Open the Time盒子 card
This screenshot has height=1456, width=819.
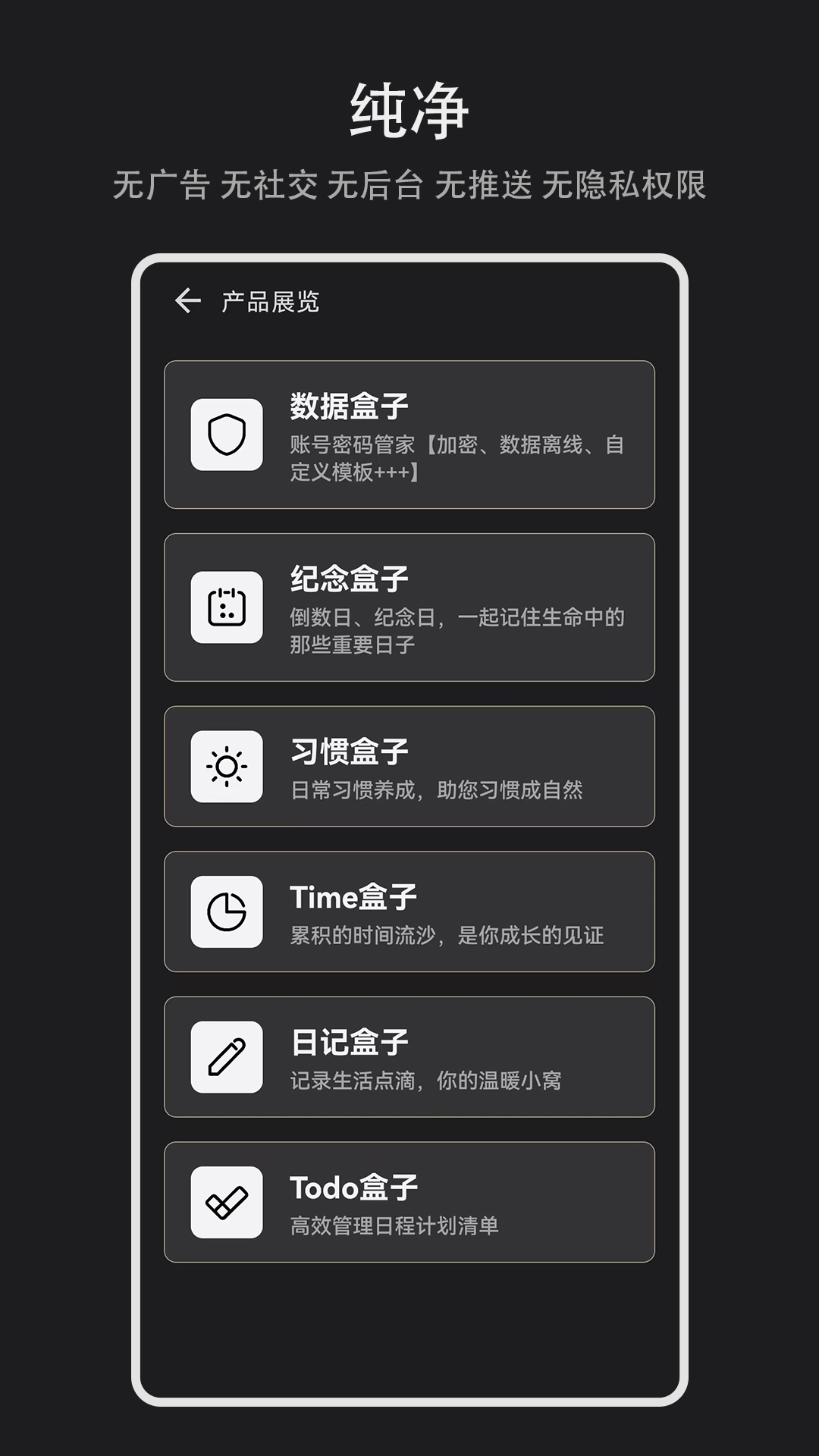tap(409, 910)
